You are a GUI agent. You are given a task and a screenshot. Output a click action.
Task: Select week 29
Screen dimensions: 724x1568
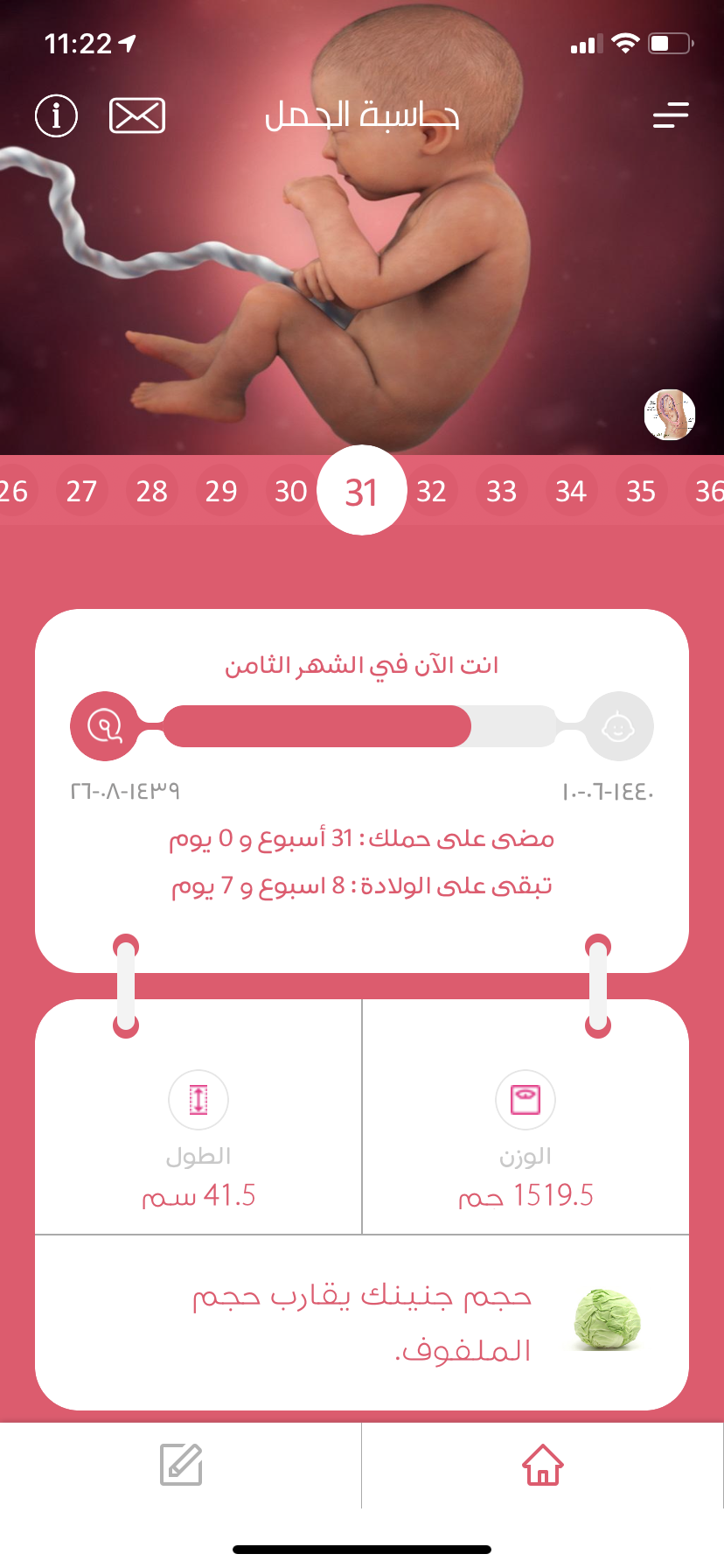pos(221,491)
